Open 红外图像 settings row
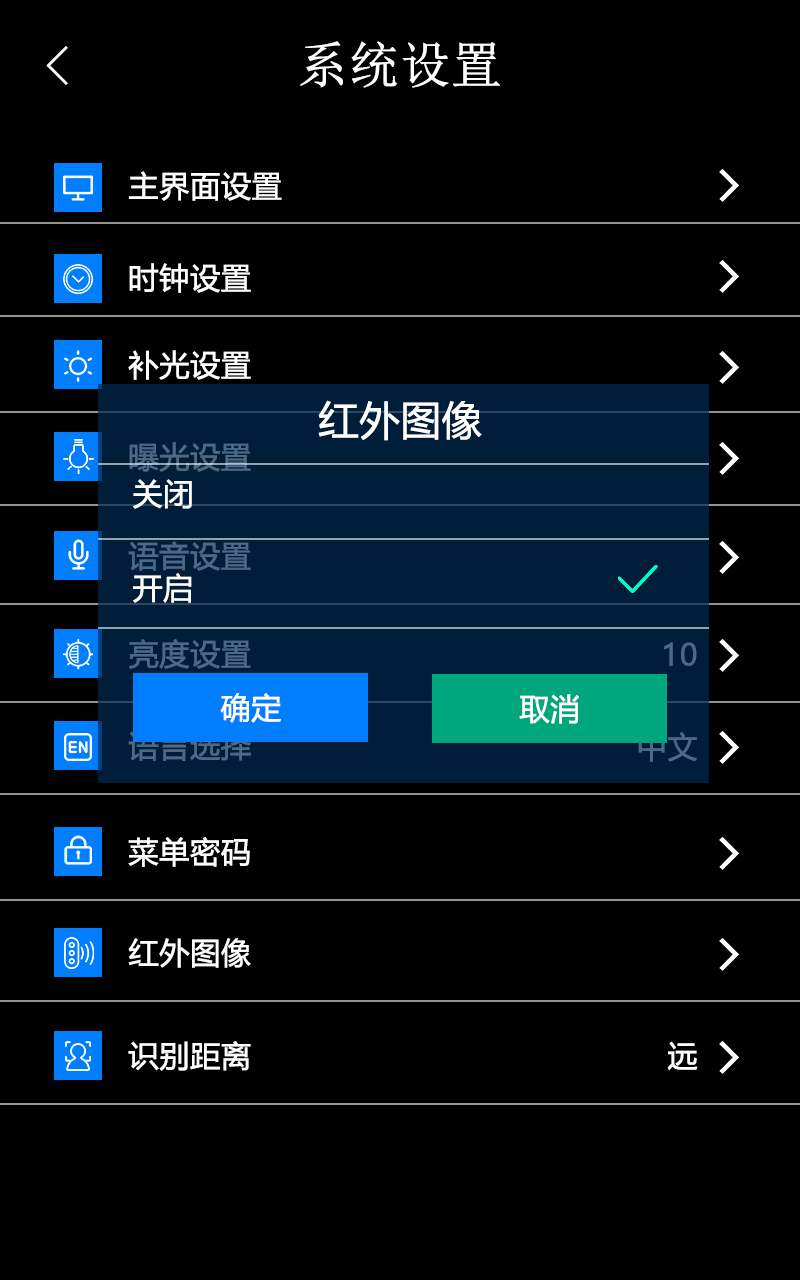The height and width of the screenshot is (1280, 800). [x=400, y=953]
